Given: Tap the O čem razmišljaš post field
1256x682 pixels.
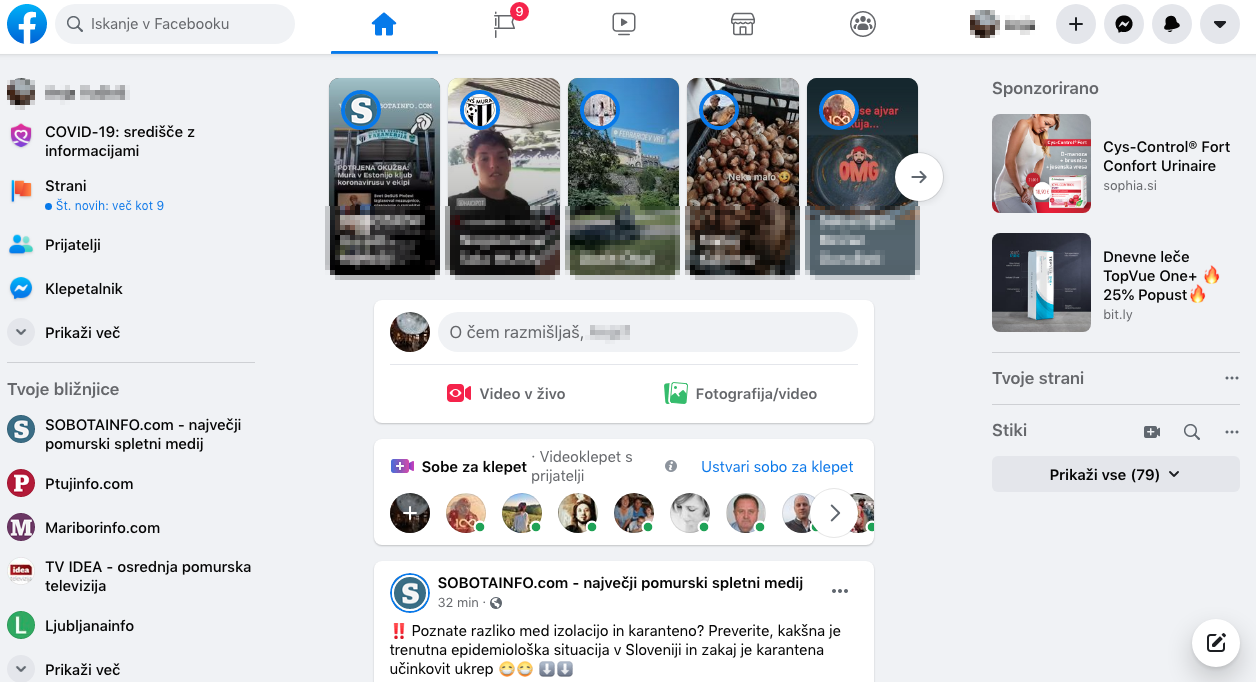Looking at the screenshot, I should (647, 332).
